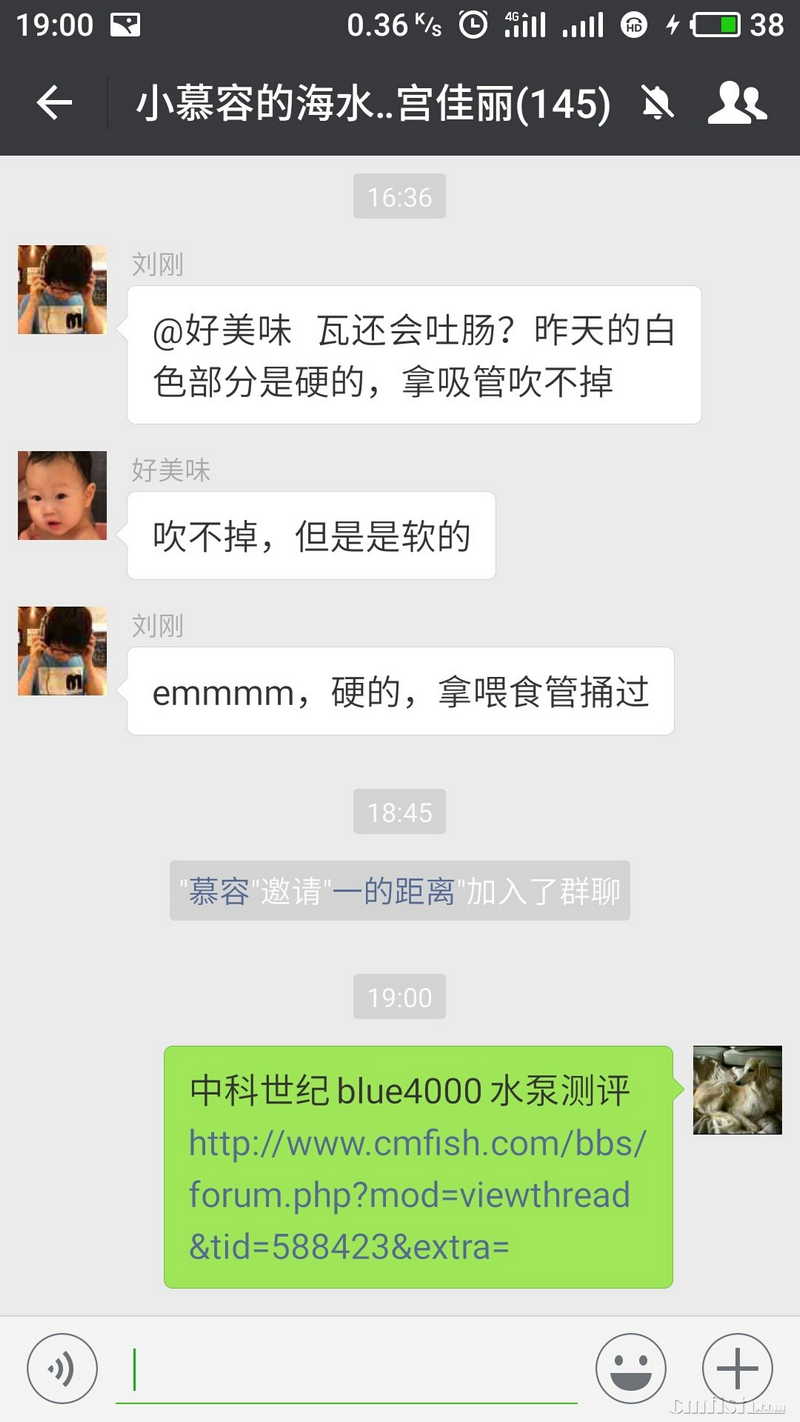The height and width of the screenshot is (1422, 800).
Task: Open the cmfish.com forum link
Action: pyautogui.click(x=417, y=1194)
